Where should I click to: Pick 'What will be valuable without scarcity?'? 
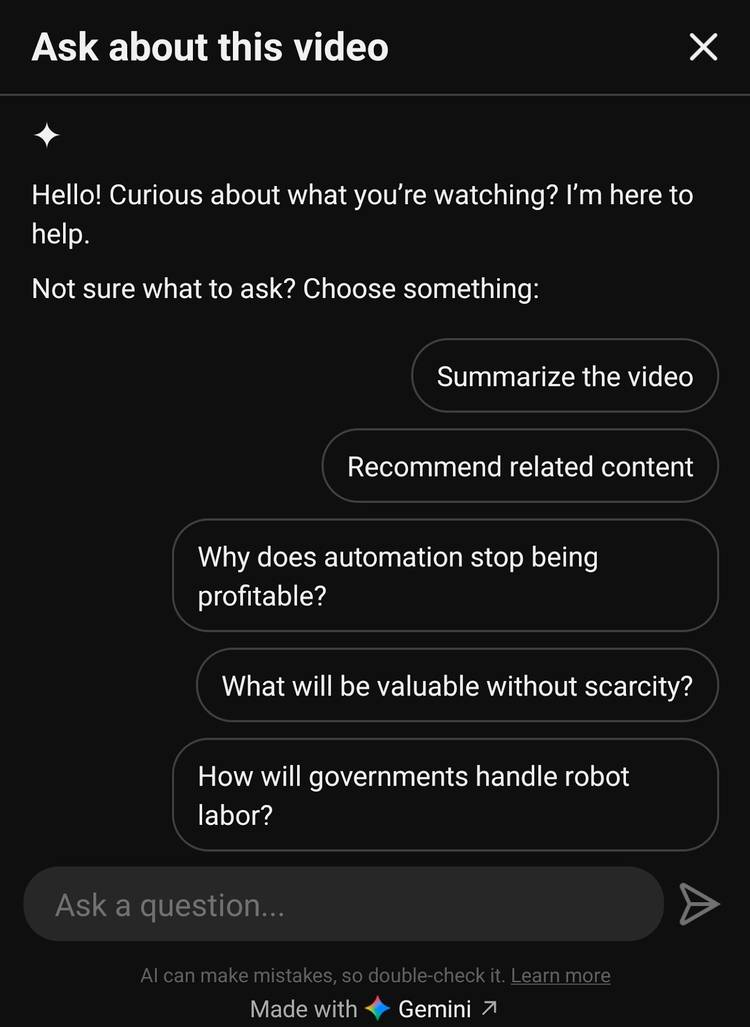click(456, 686)
